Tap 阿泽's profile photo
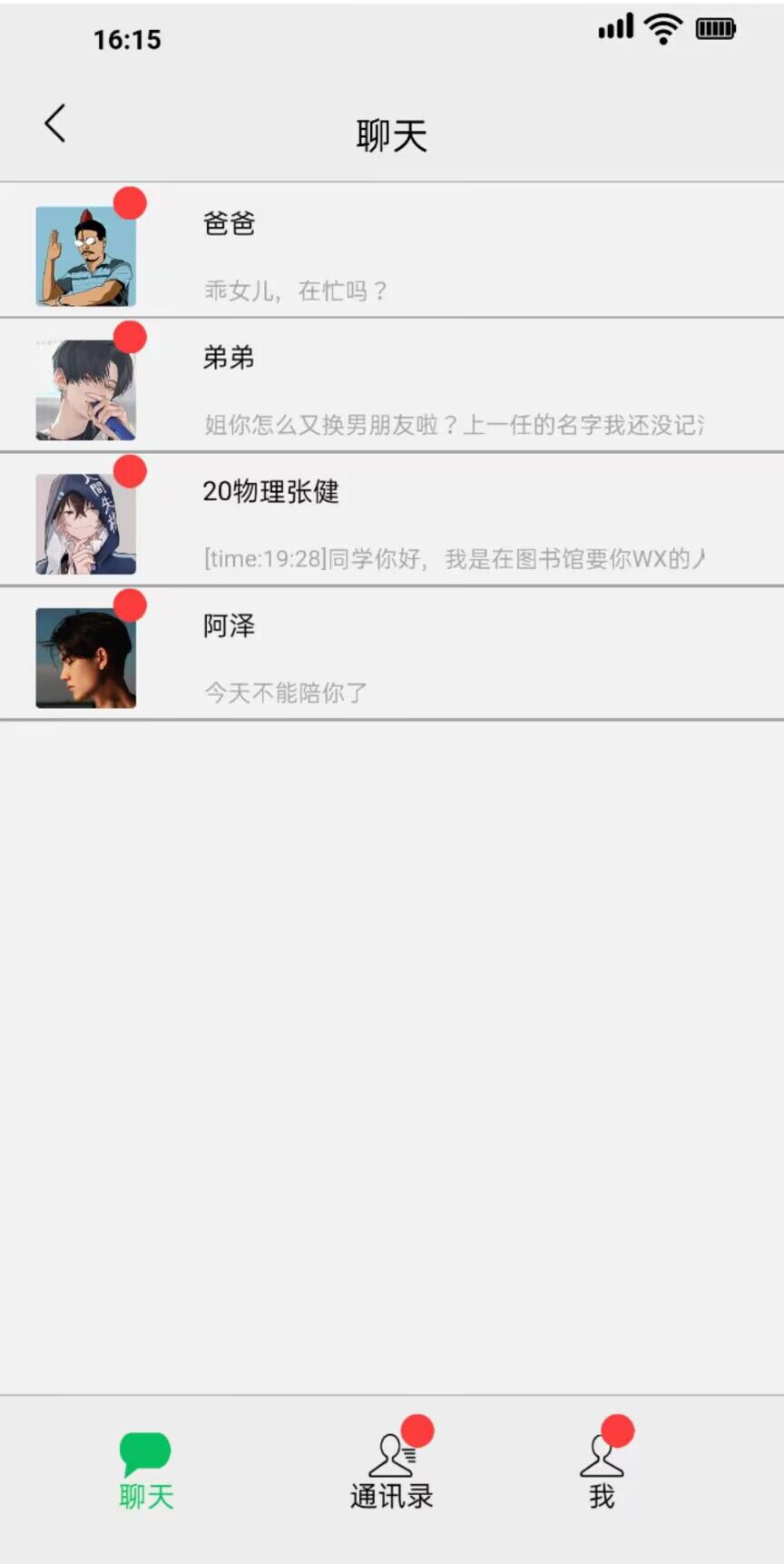The height and width of the screenshot is (1564, 784). [x=84, y=655]
